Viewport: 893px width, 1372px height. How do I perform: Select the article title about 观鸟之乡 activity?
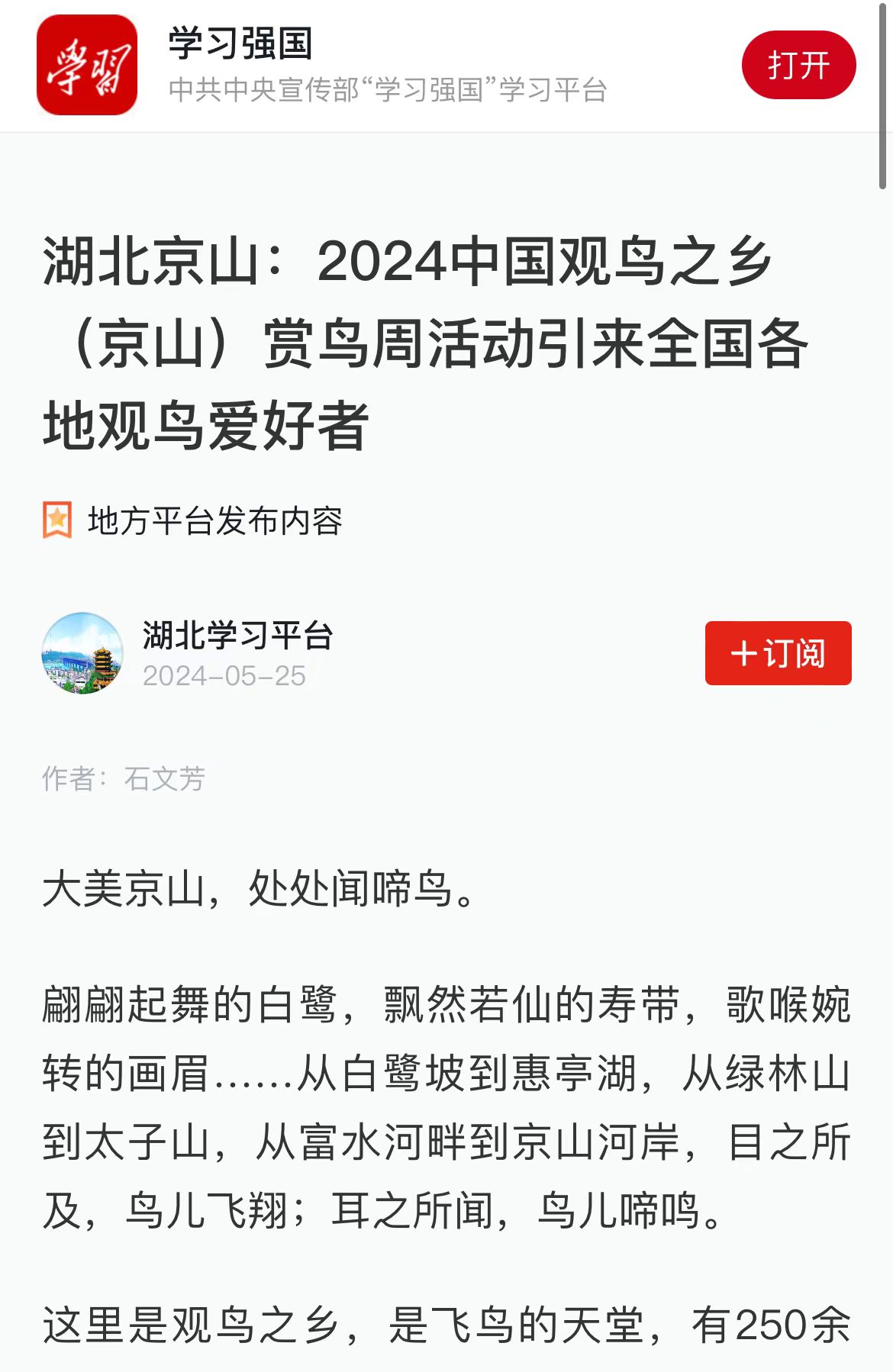tap(427, 343)
